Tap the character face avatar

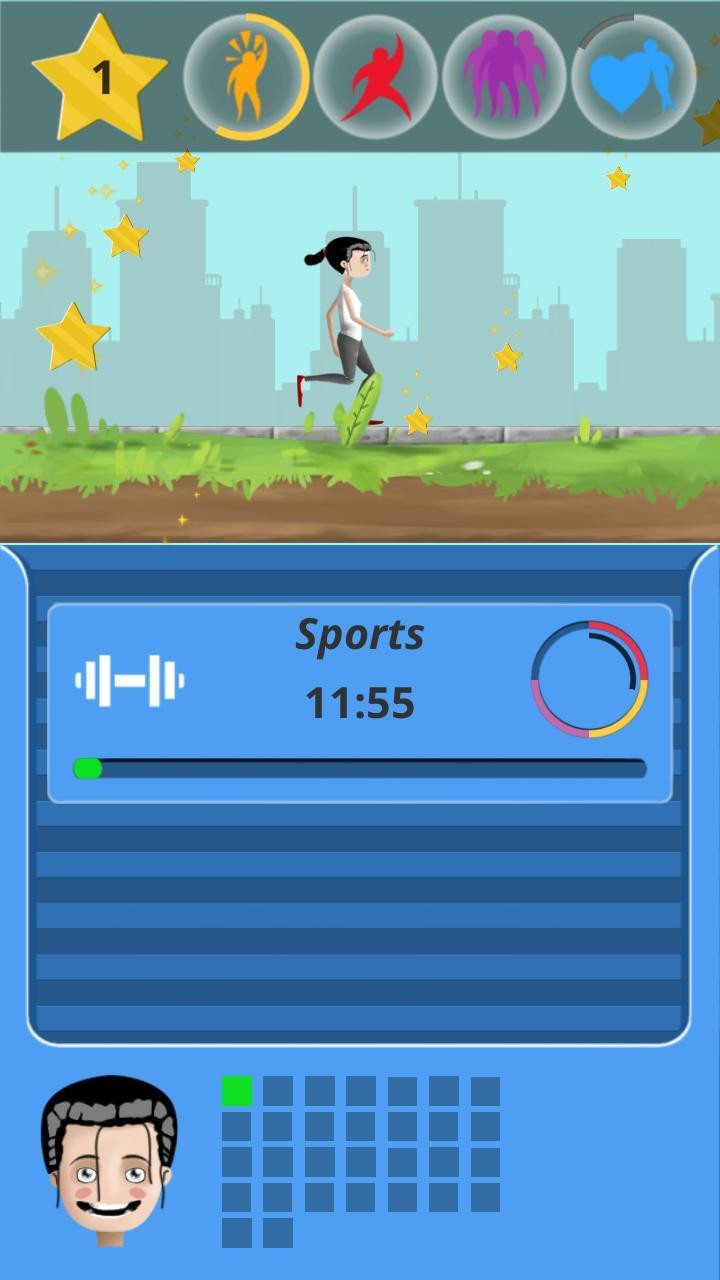click(x=109, y=1160)
